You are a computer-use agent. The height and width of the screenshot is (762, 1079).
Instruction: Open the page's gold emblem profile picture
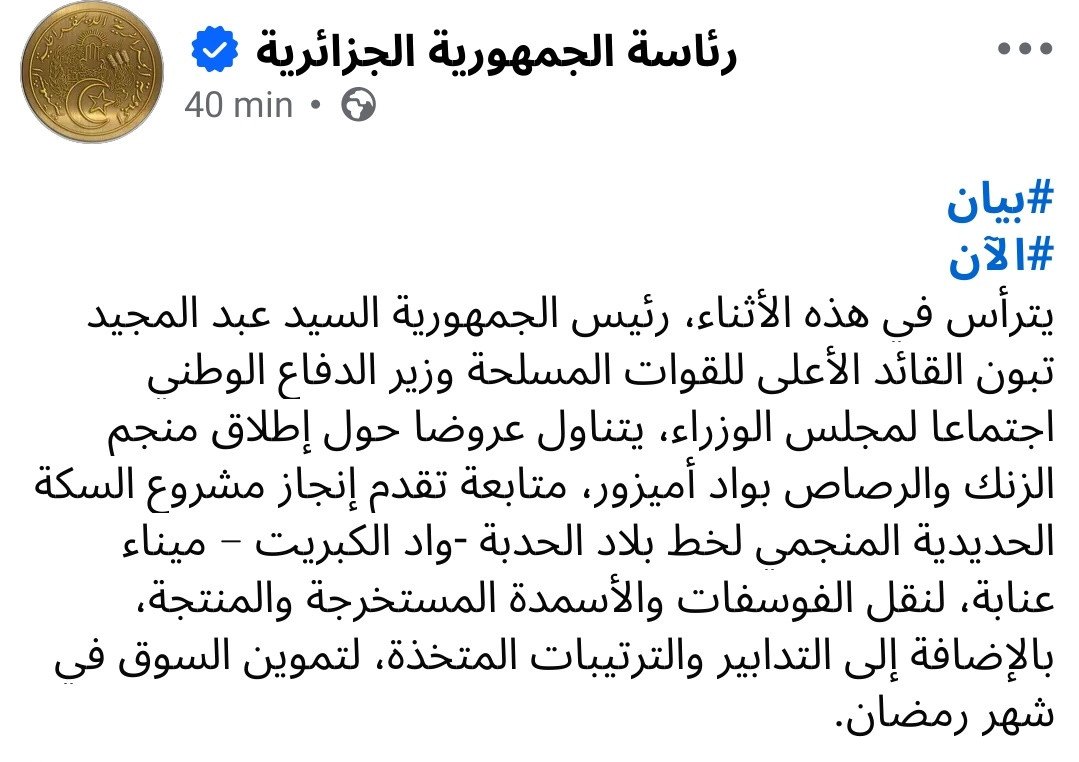[92, 72]
